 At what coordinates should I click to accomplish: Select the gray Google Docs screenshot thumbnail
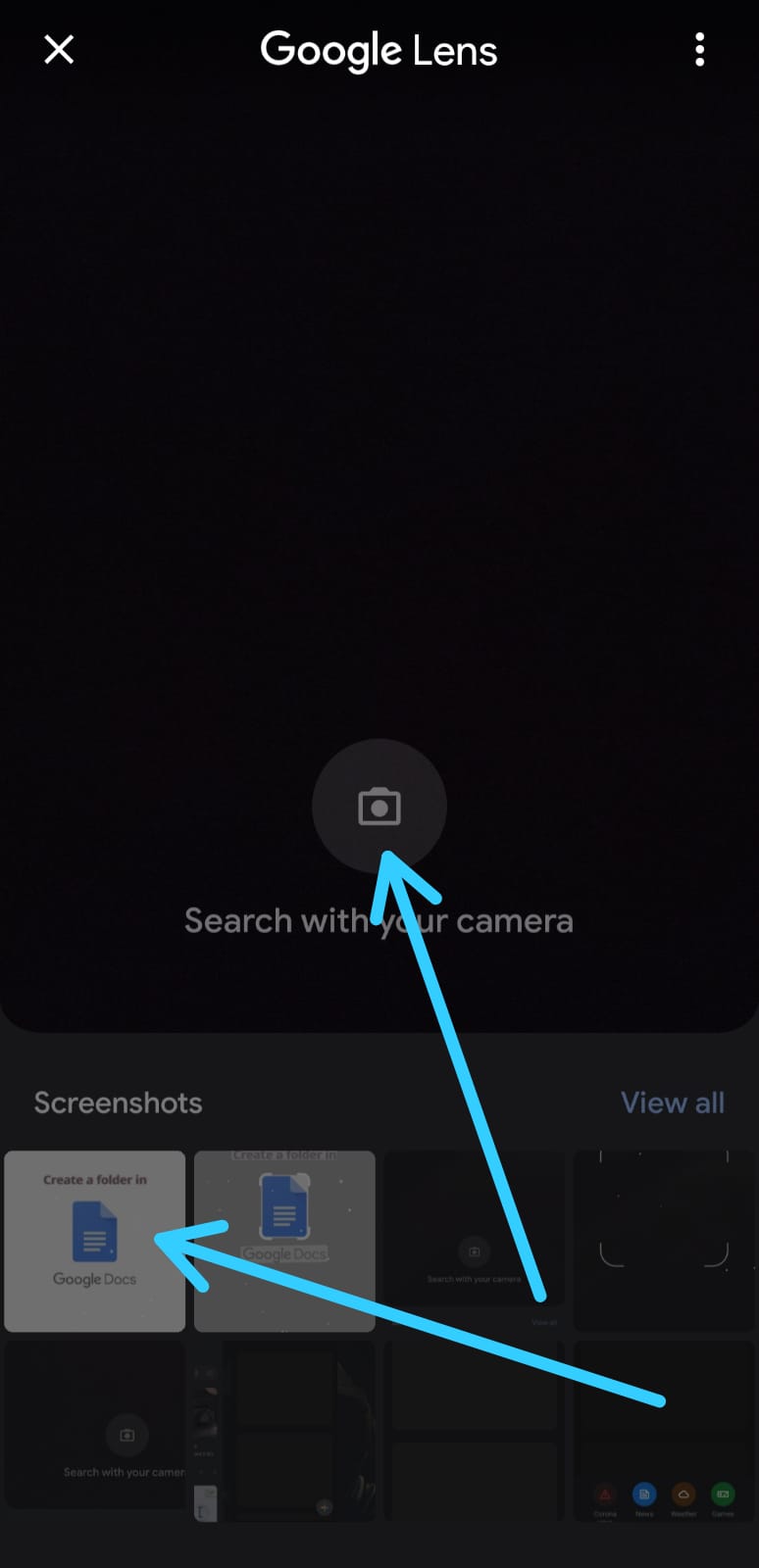tap(284, 1241)
